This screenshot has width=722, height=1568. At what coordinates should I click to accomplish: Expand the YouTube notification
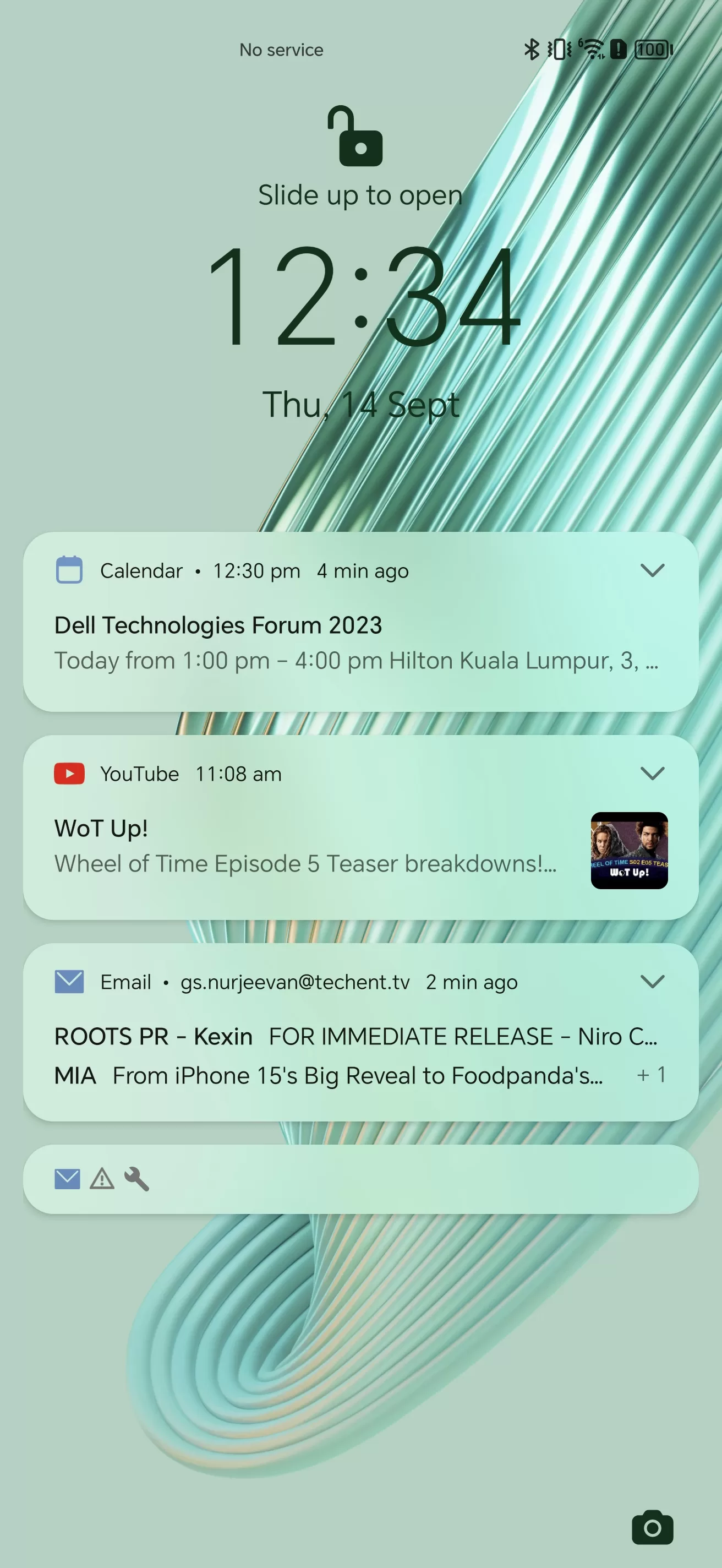652,774
